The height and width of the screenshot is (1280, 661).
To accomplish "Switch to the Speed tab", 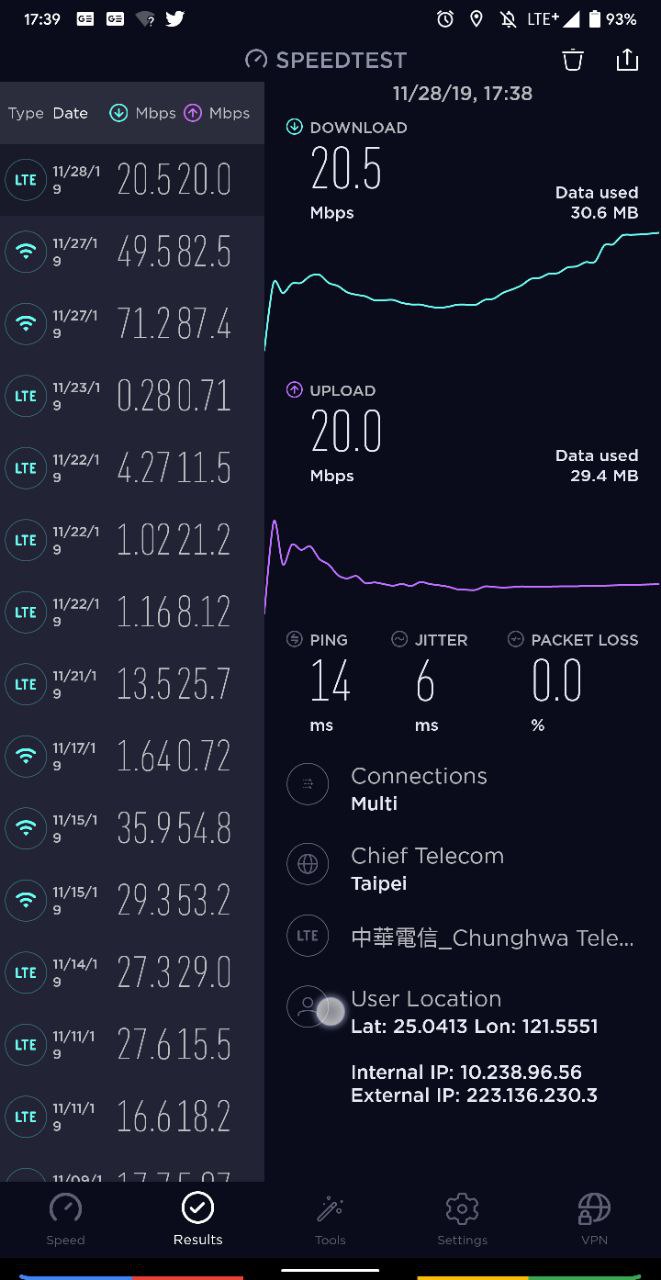I will pyautogui.click(x=66, y=1219).
